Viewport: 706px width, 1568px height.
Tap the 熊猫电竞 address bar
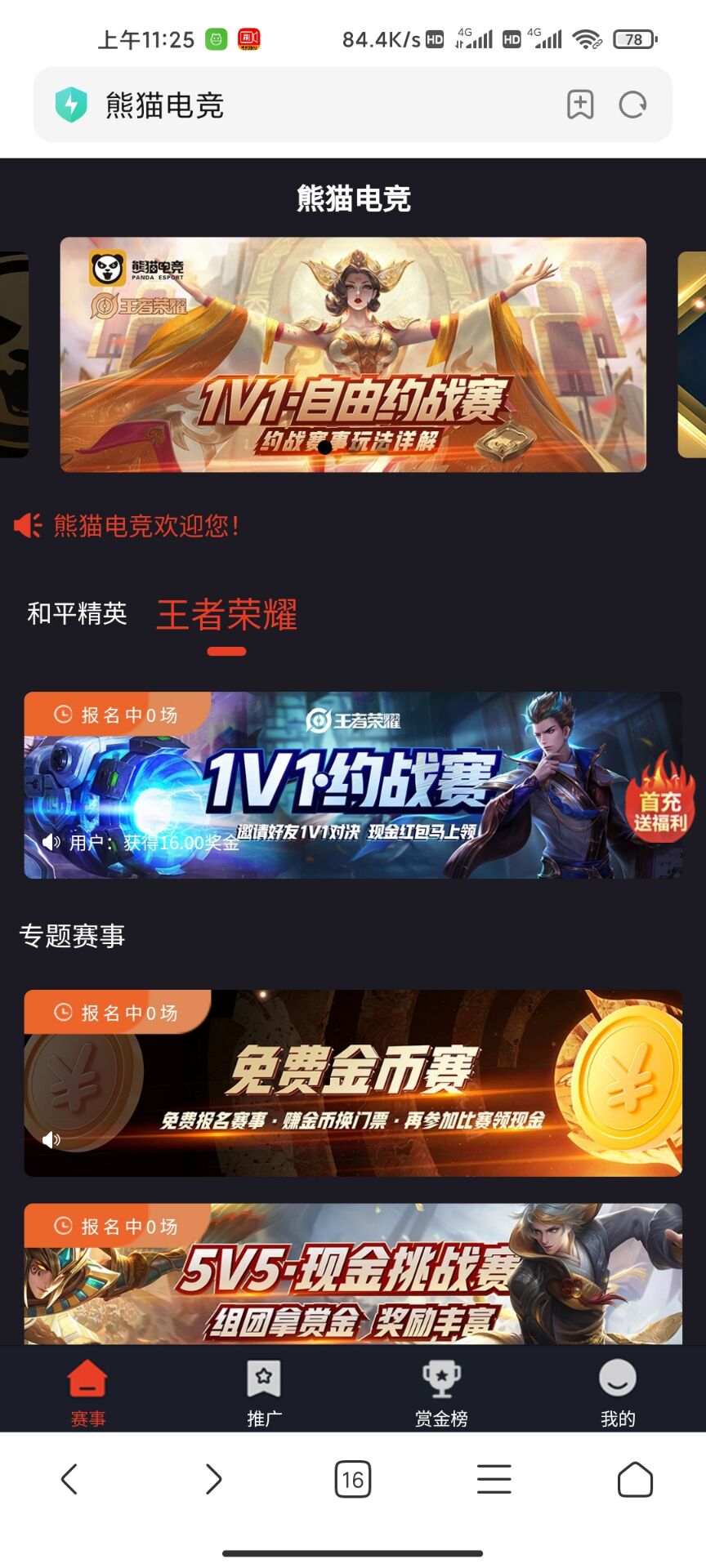[311, 105]
